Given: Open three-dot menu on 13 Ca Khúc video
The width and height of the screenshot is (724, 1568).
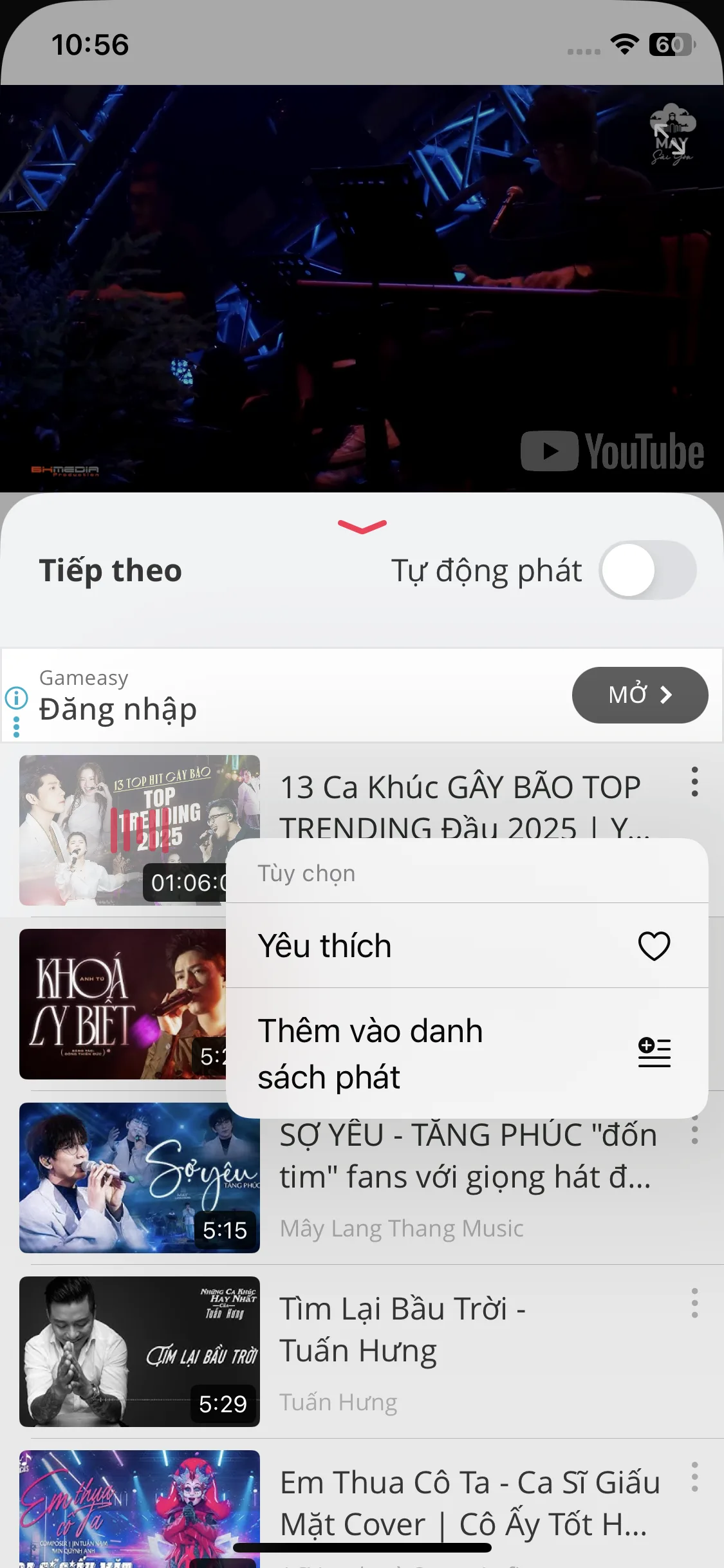Looking at the screenshot, I should pyautogui.click(x=694, y=784).
